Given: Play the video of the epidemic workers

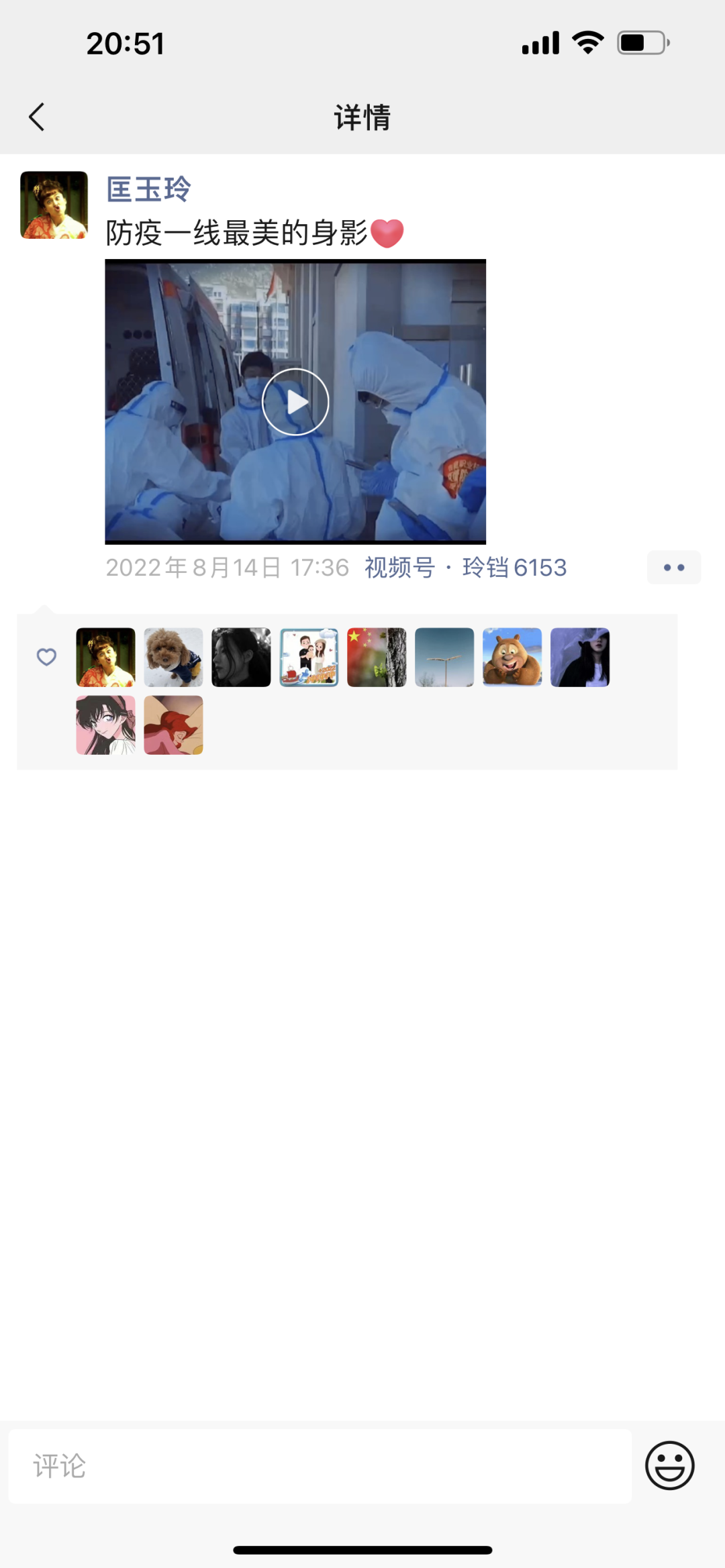Looking at the screenshot, I should click(x=295, y=402).
